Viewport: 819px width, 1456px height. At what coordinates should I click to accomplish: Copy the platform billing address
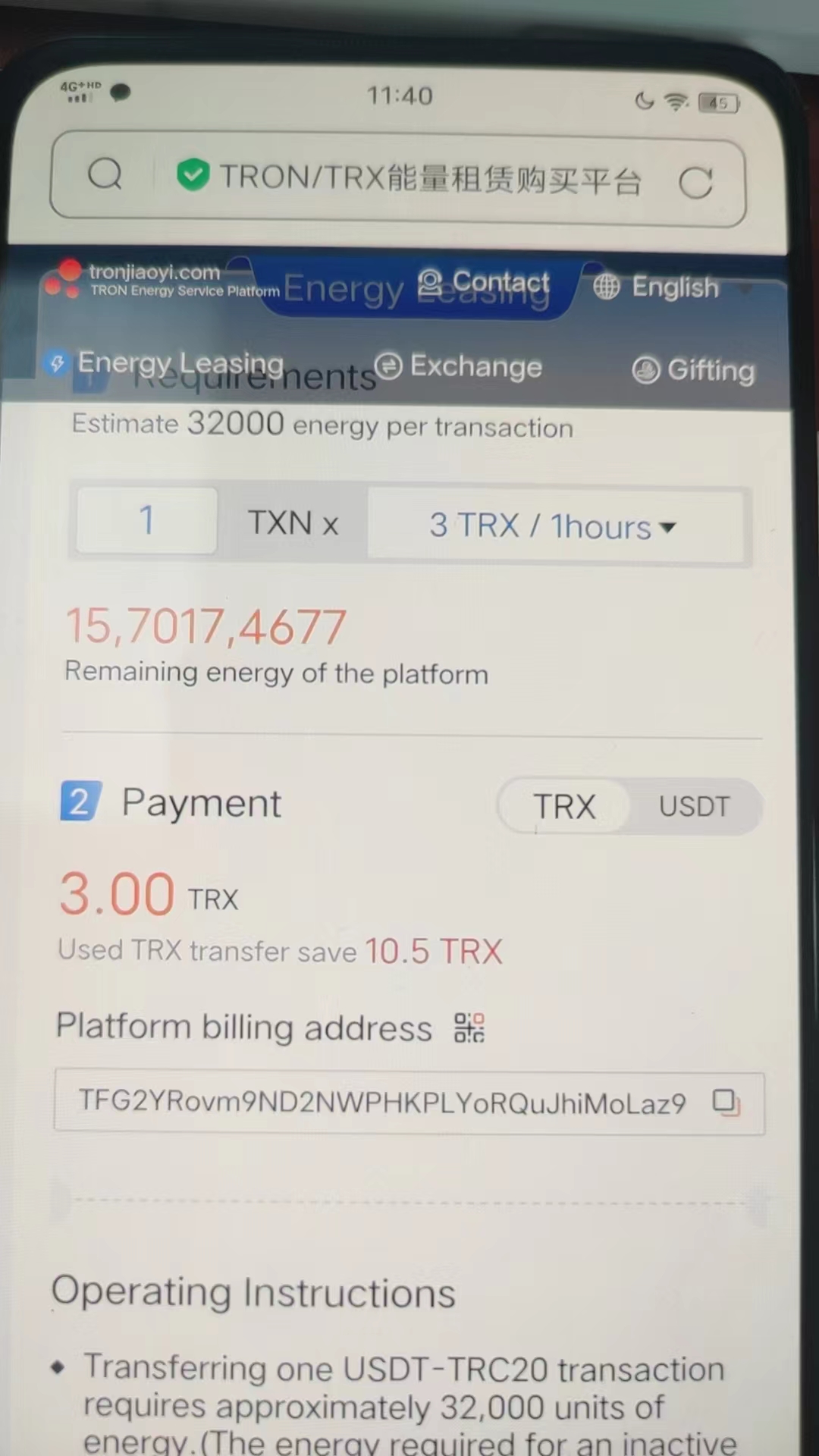click(x=726, y=1102)
